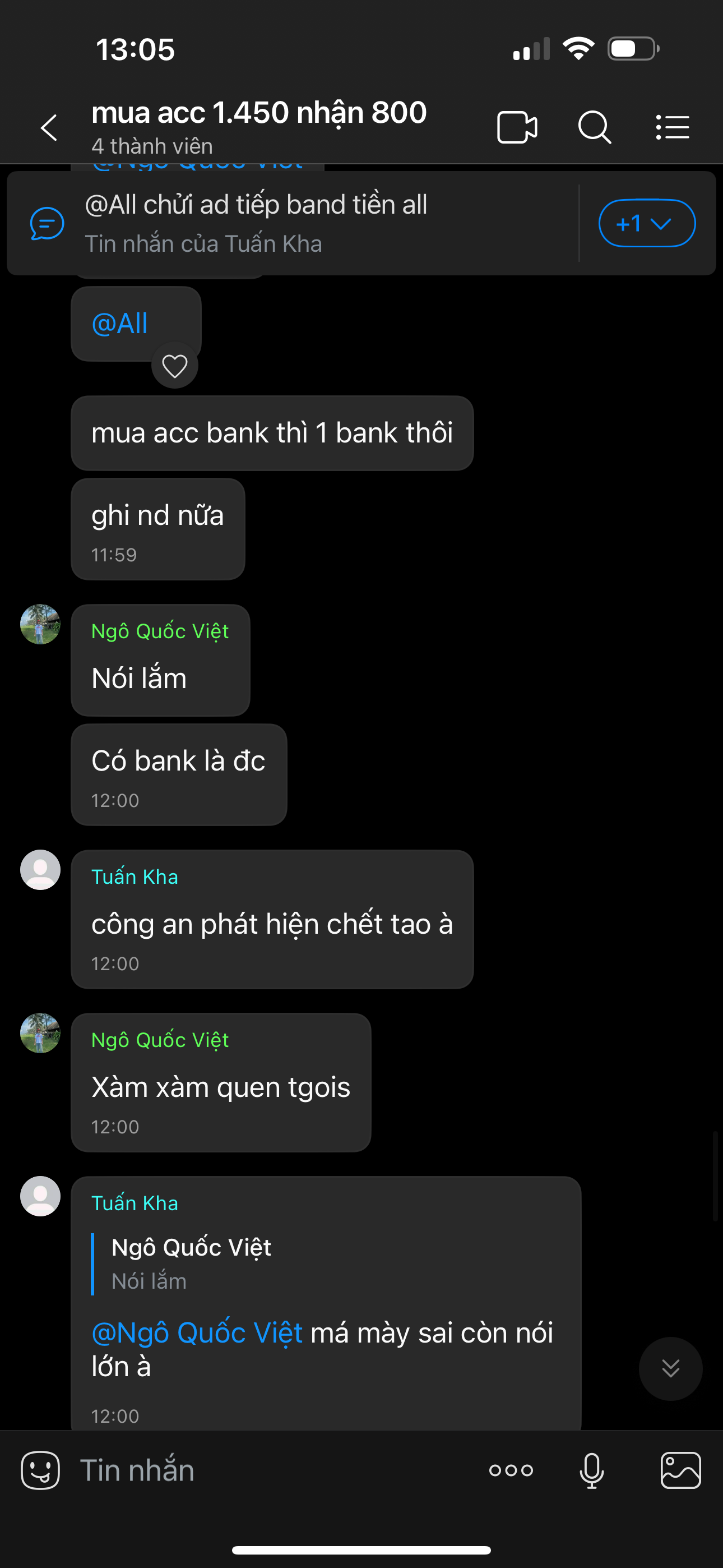723x1568 pixels.
Task: Open sticker and emoji picker
Action: tap(40, 1470)
